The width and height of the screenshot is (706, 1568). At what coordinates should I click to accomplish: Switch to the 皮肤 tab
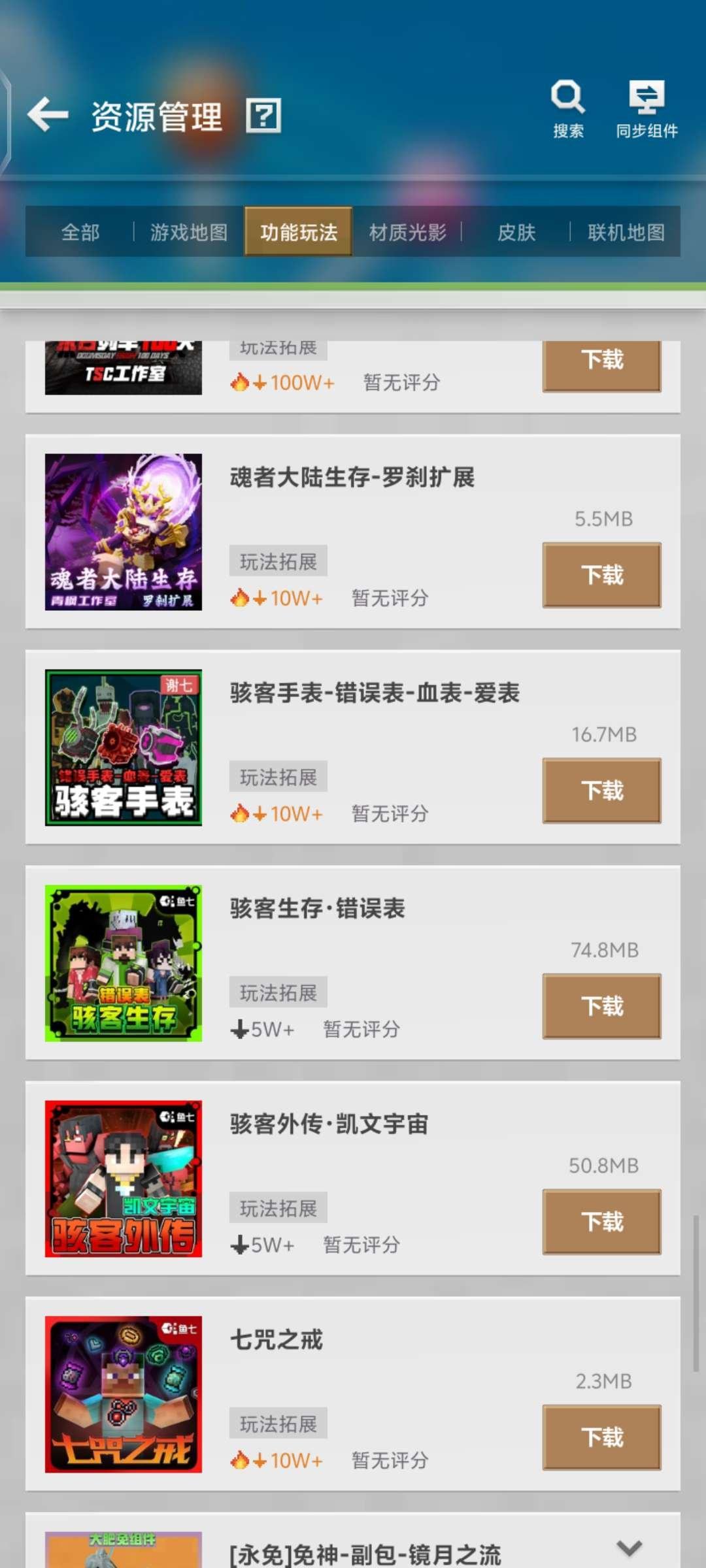[x=516, y=232]
